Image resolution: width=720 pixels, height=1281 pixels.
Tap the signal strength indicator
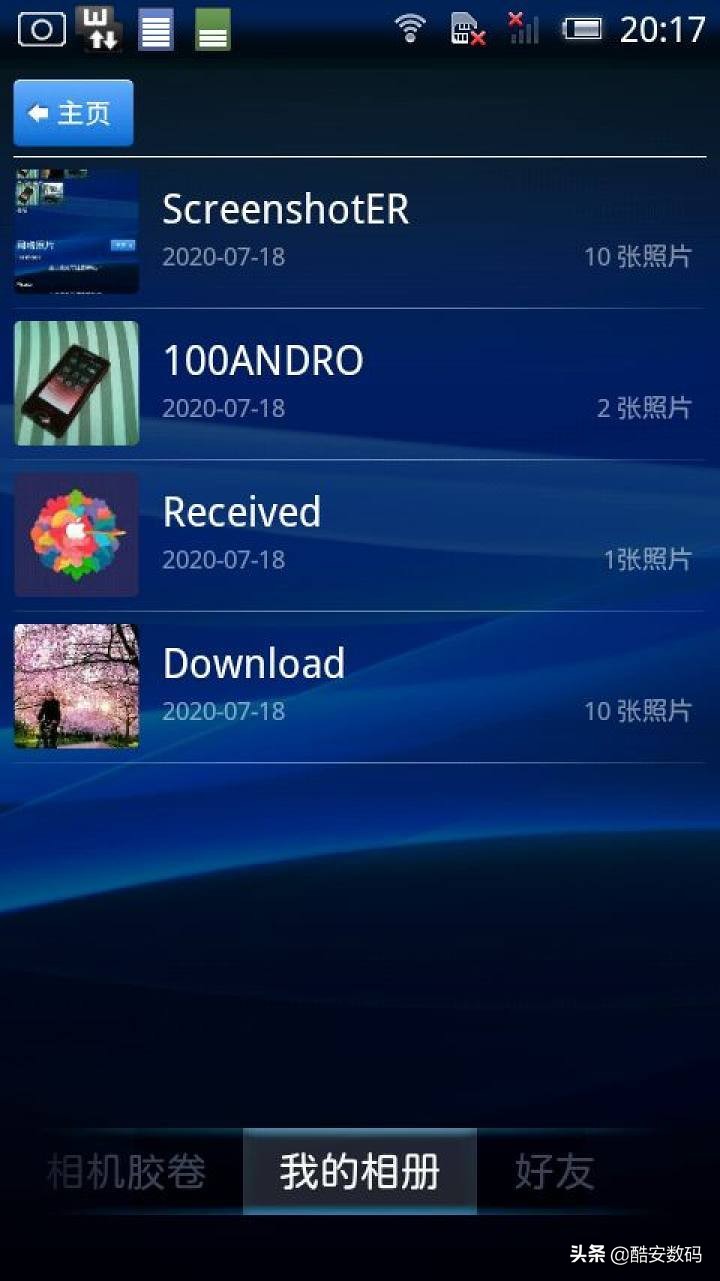click(x=522, y=28)
